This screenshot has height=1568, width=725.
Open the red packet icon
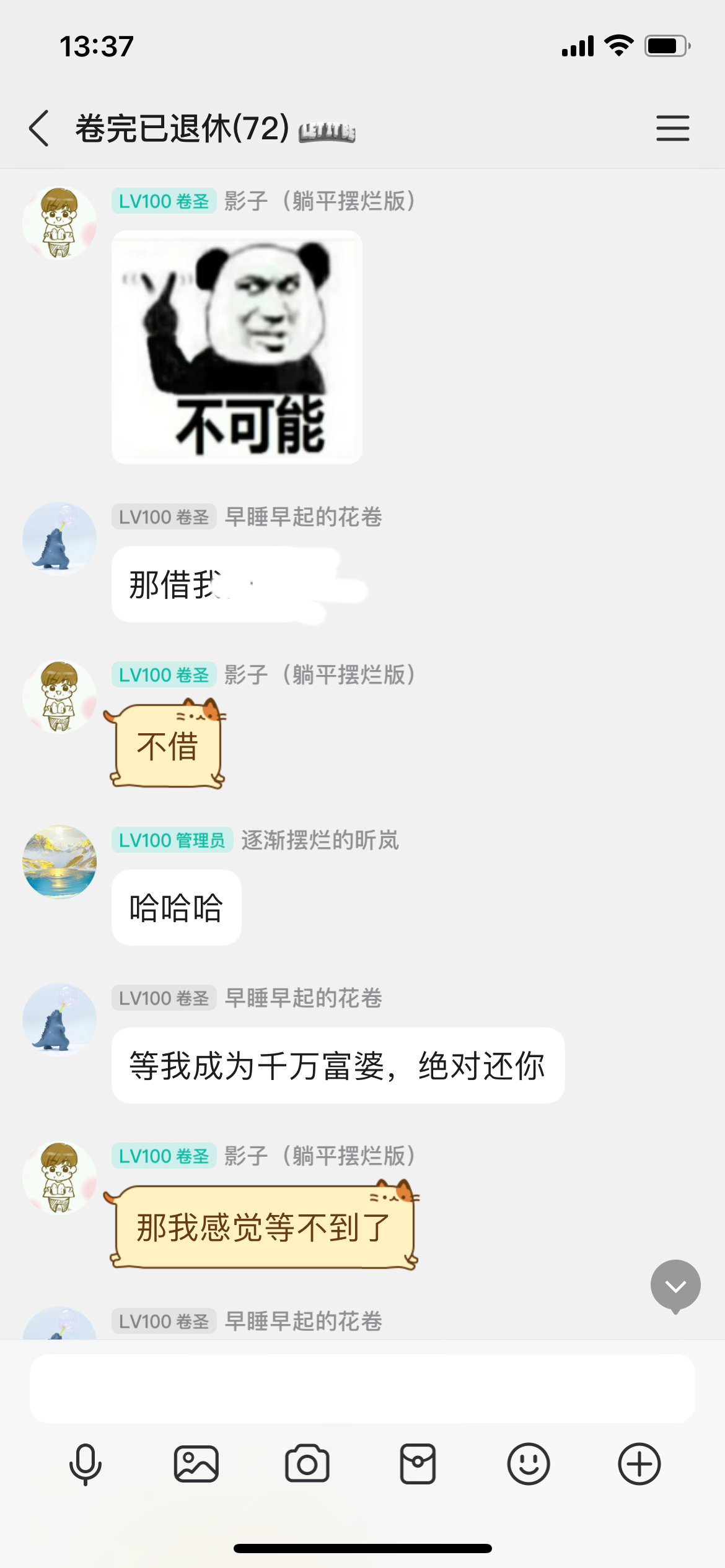coord(418,1464)
